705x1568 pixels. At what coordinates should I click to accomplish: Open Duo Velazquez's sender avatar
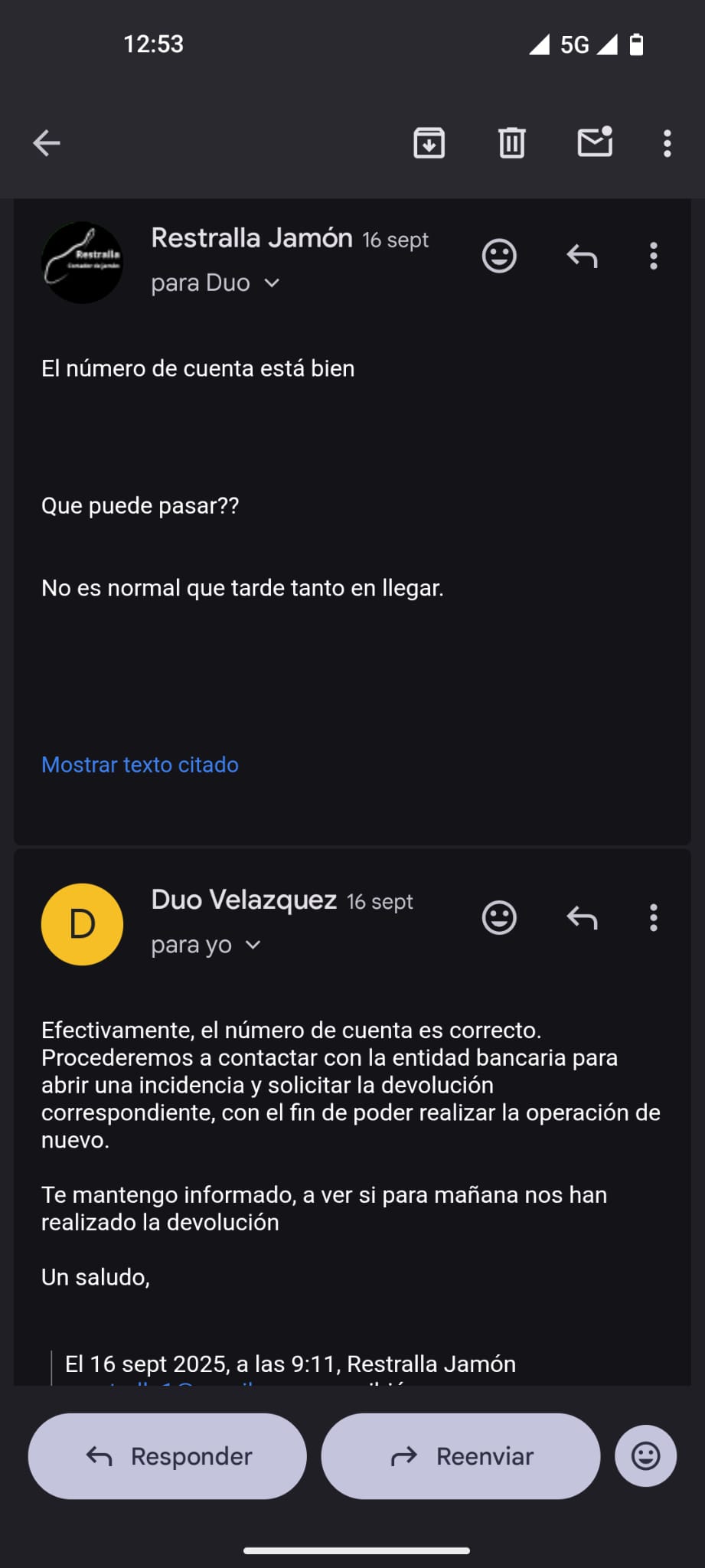82,924
